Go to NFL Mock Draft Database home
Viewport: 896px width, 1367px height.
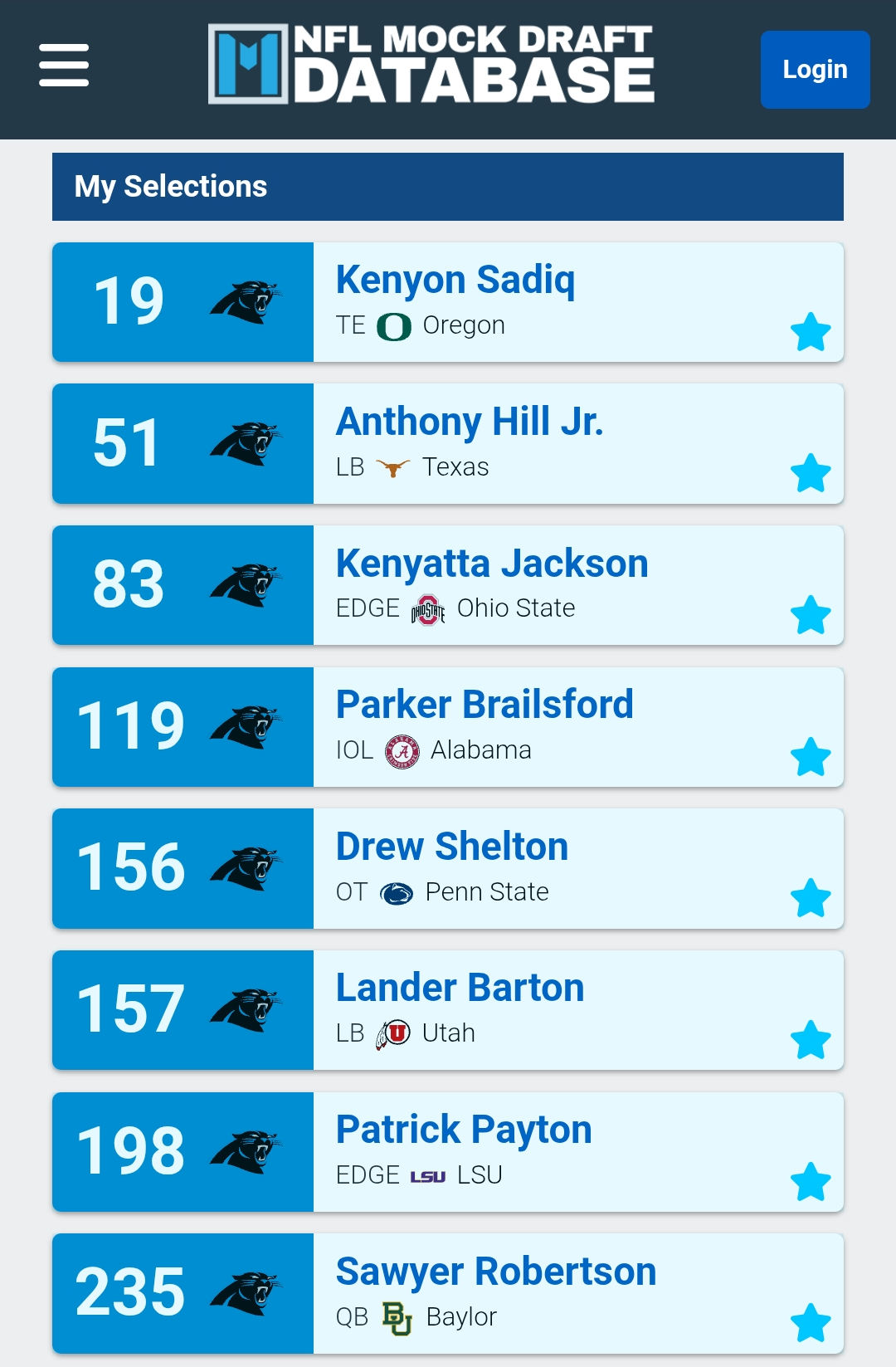pyautogui.click(x=431, y=65)
